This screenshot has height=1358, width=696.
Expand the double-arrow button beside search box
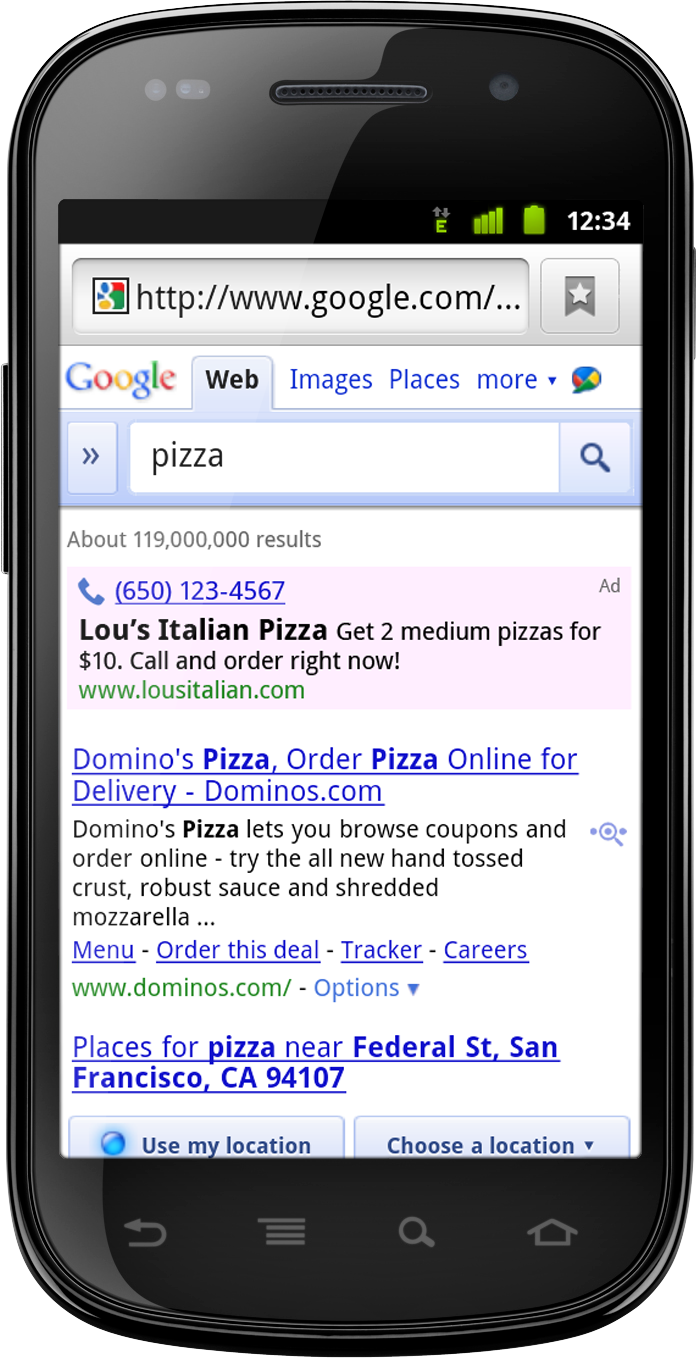(x=92, y=458)
